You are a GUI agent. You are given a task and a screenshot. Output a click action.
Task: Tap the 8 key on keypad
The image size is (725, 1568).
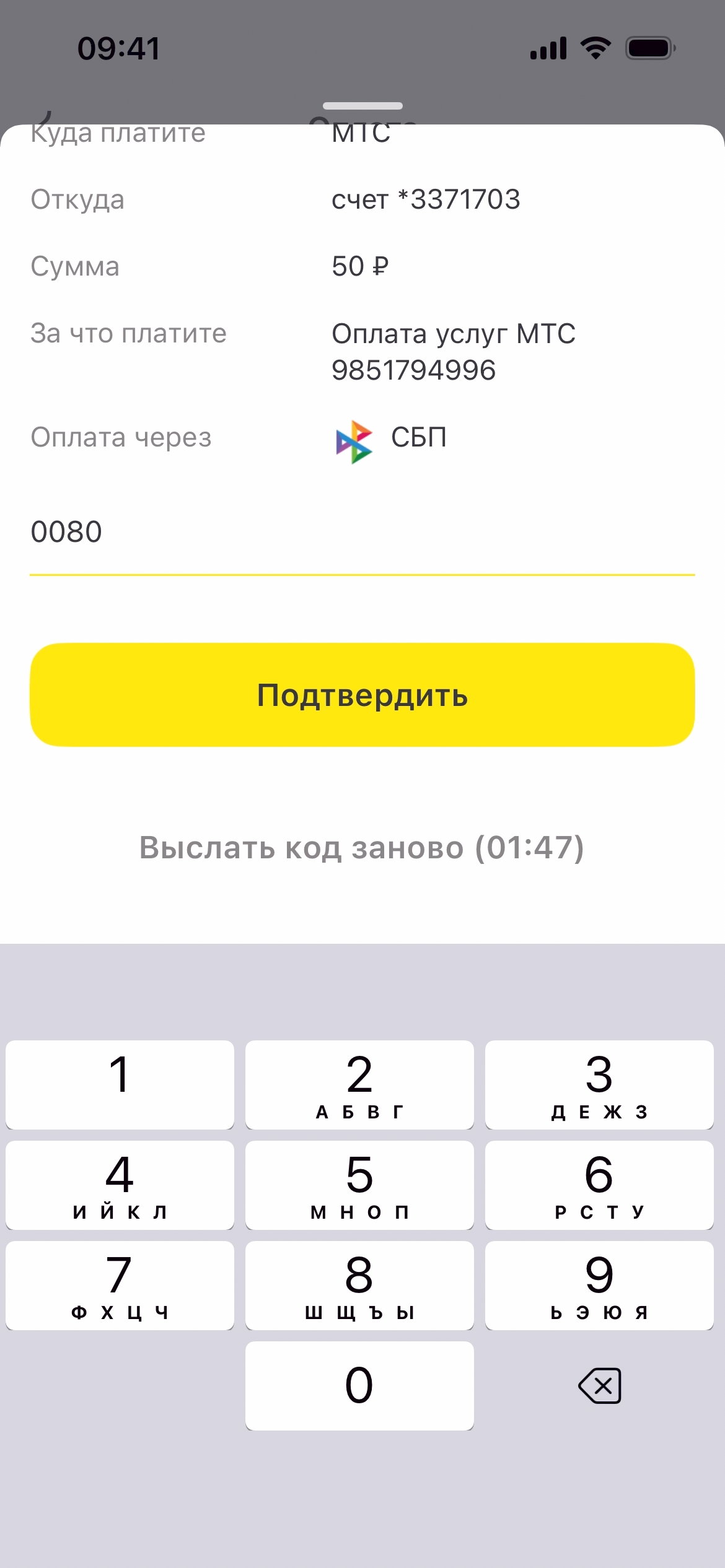[x=359, y=1285]
